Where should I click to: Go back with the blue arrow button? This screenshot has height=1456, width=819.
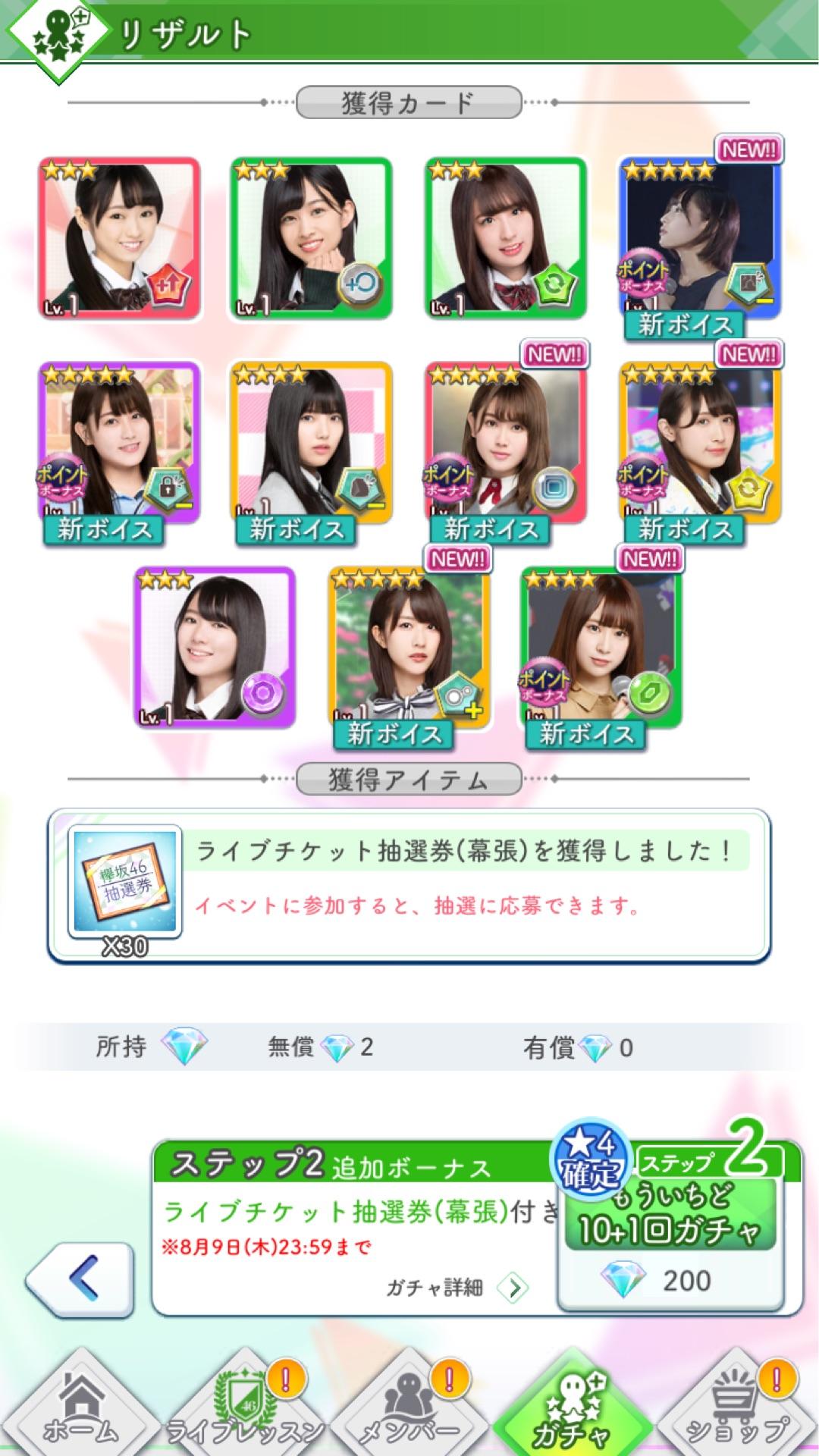pos(80,1279)
